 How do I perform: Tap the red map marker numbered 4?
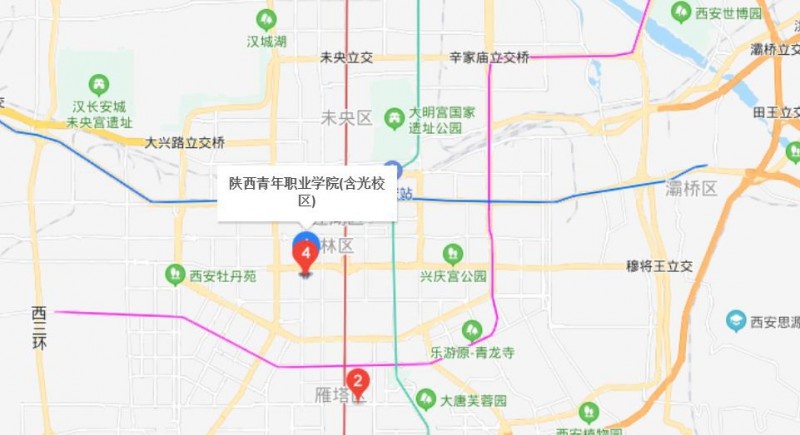(305, 255)
